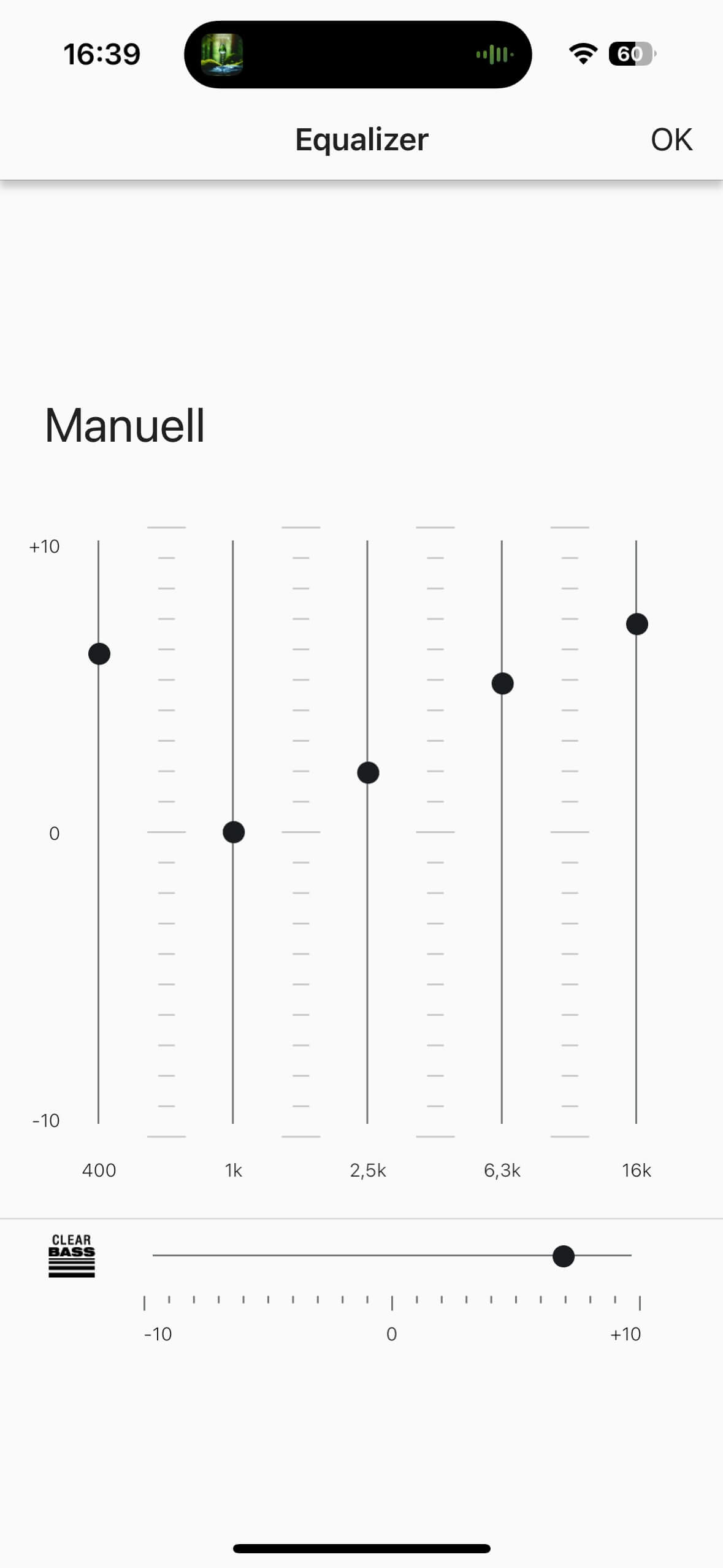
Task: Tap the 1k band slider handle
Action: [234, 832]
